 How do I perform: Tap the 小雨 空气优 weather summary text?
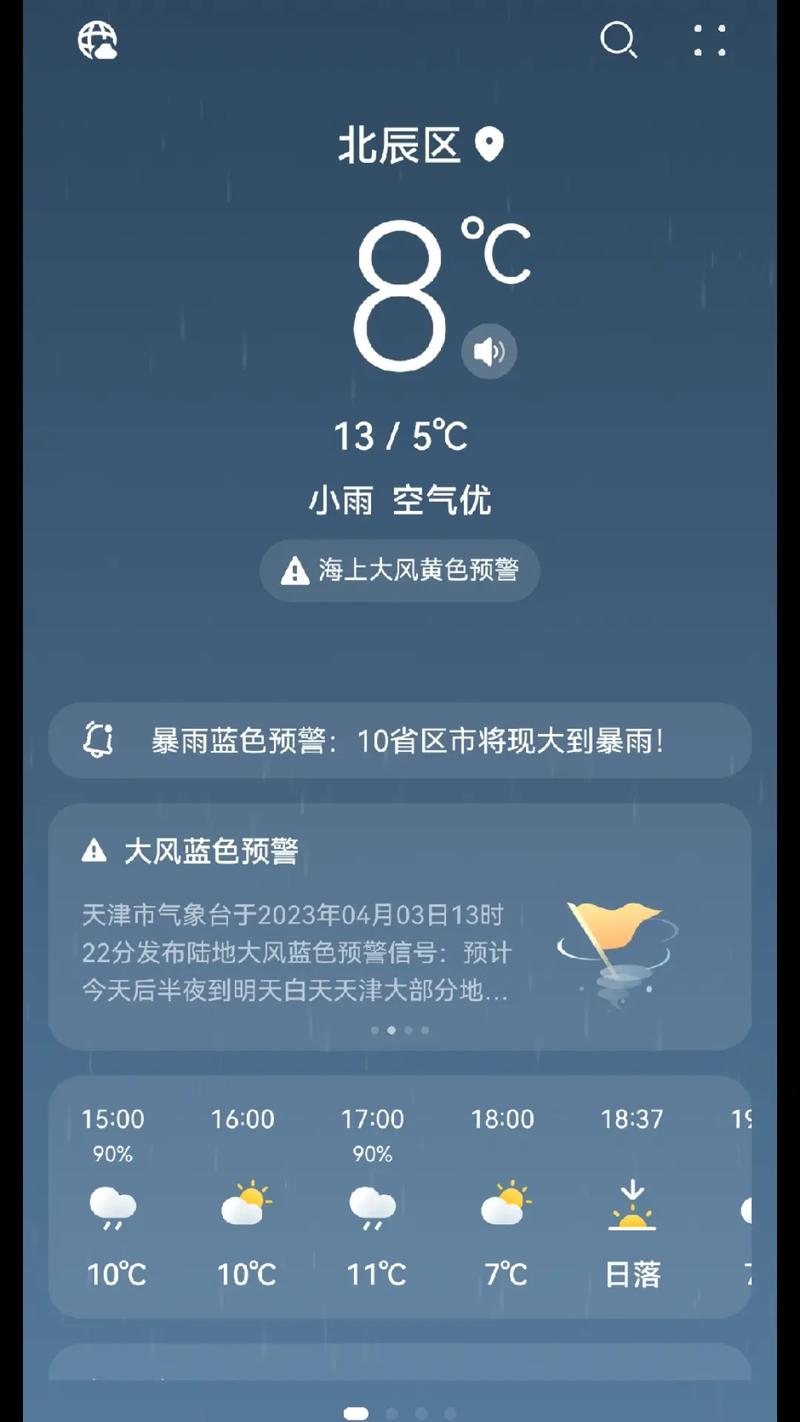[x=400, y=500]
